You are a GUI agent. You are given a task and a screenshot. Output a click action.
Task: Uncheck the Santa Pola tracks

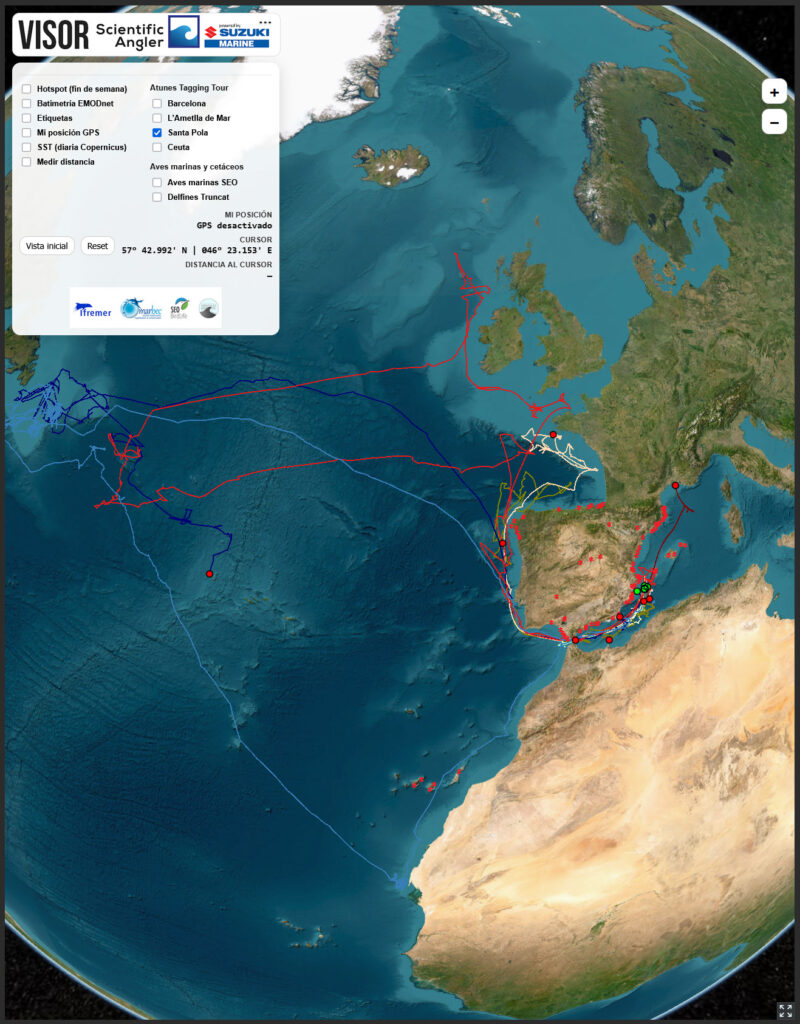click(157, 132)
